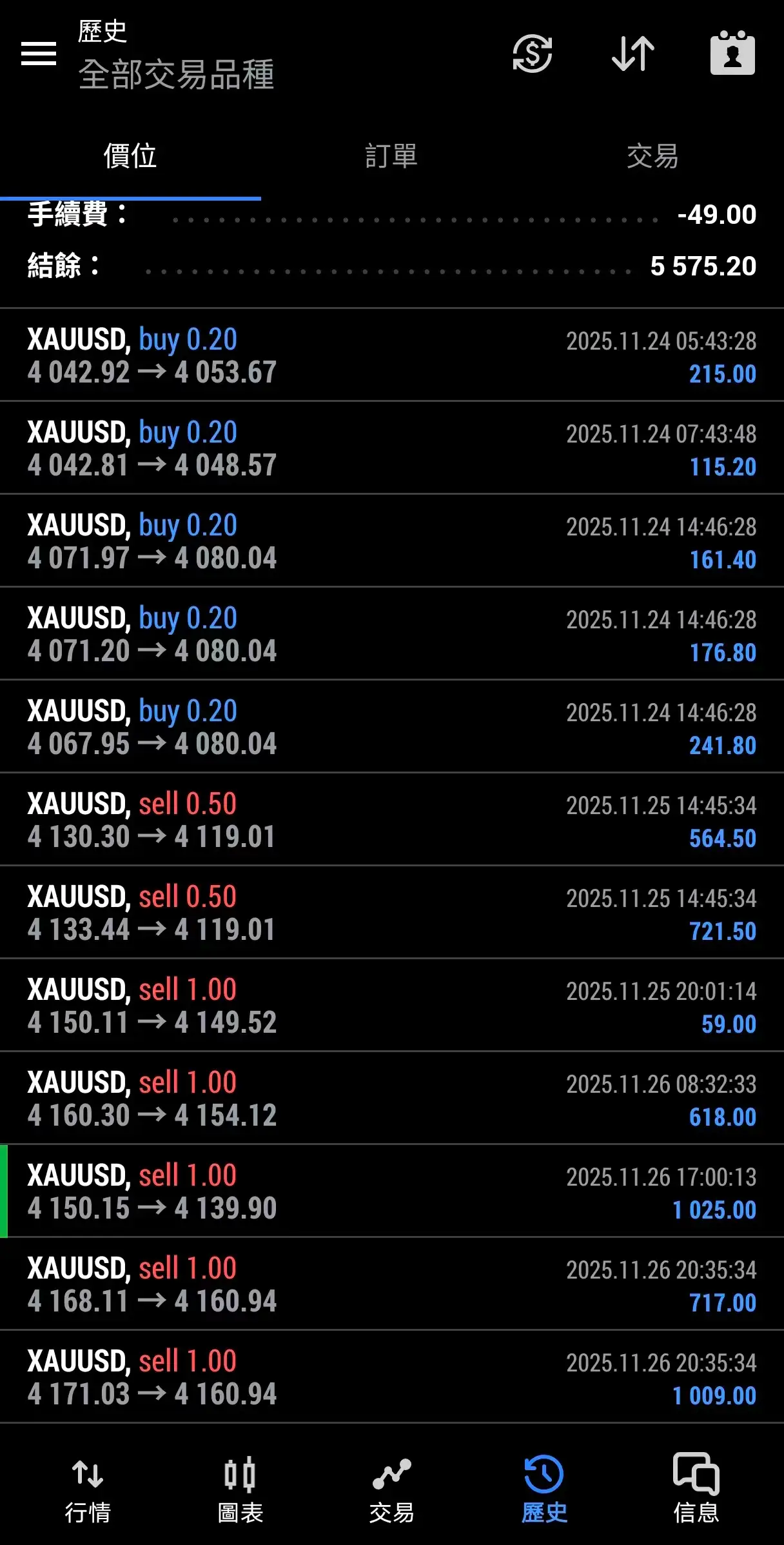Viewport: 784px width, 1545px height.
Task: Open the symbol filter dollar icon
Action: click(532, 53)
